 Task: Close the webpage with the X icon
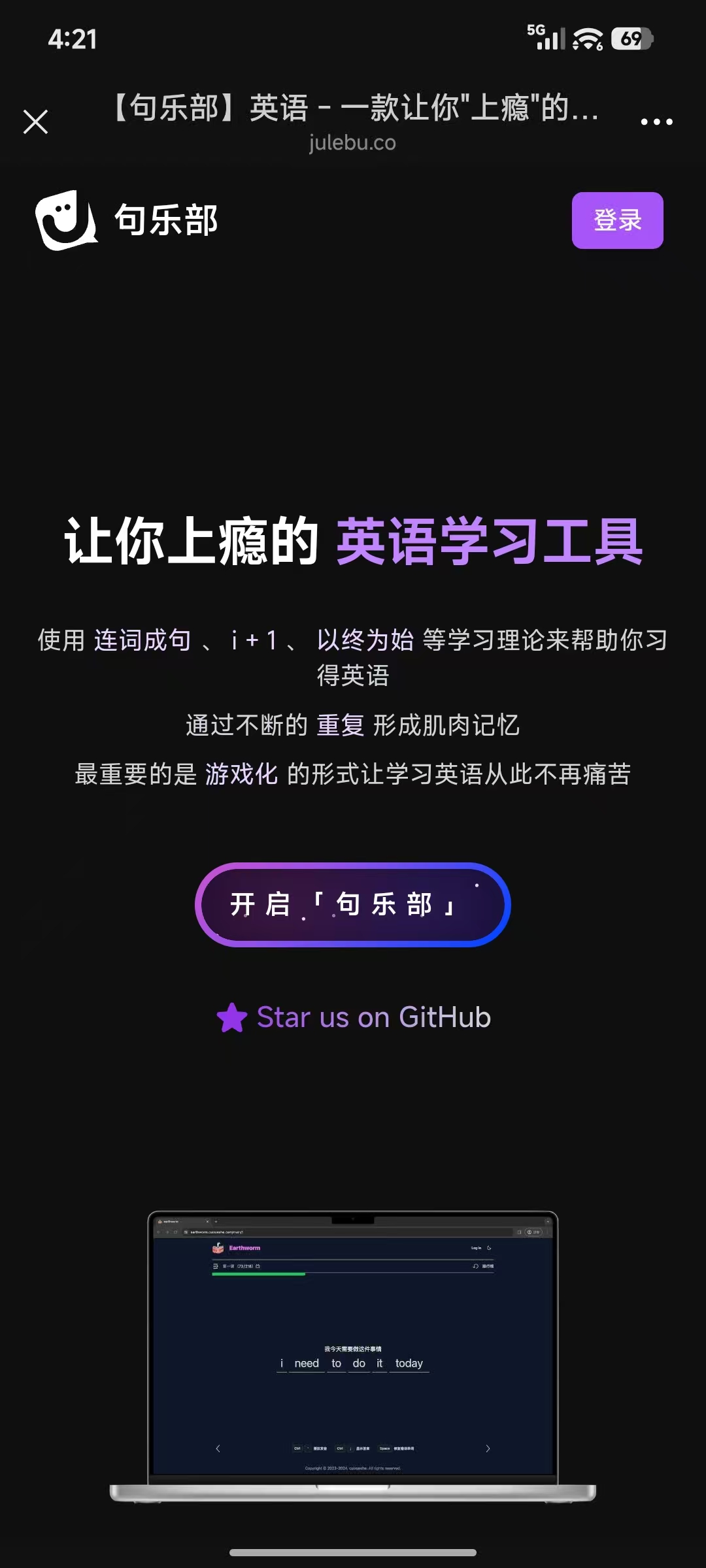[x=36, y=122]
